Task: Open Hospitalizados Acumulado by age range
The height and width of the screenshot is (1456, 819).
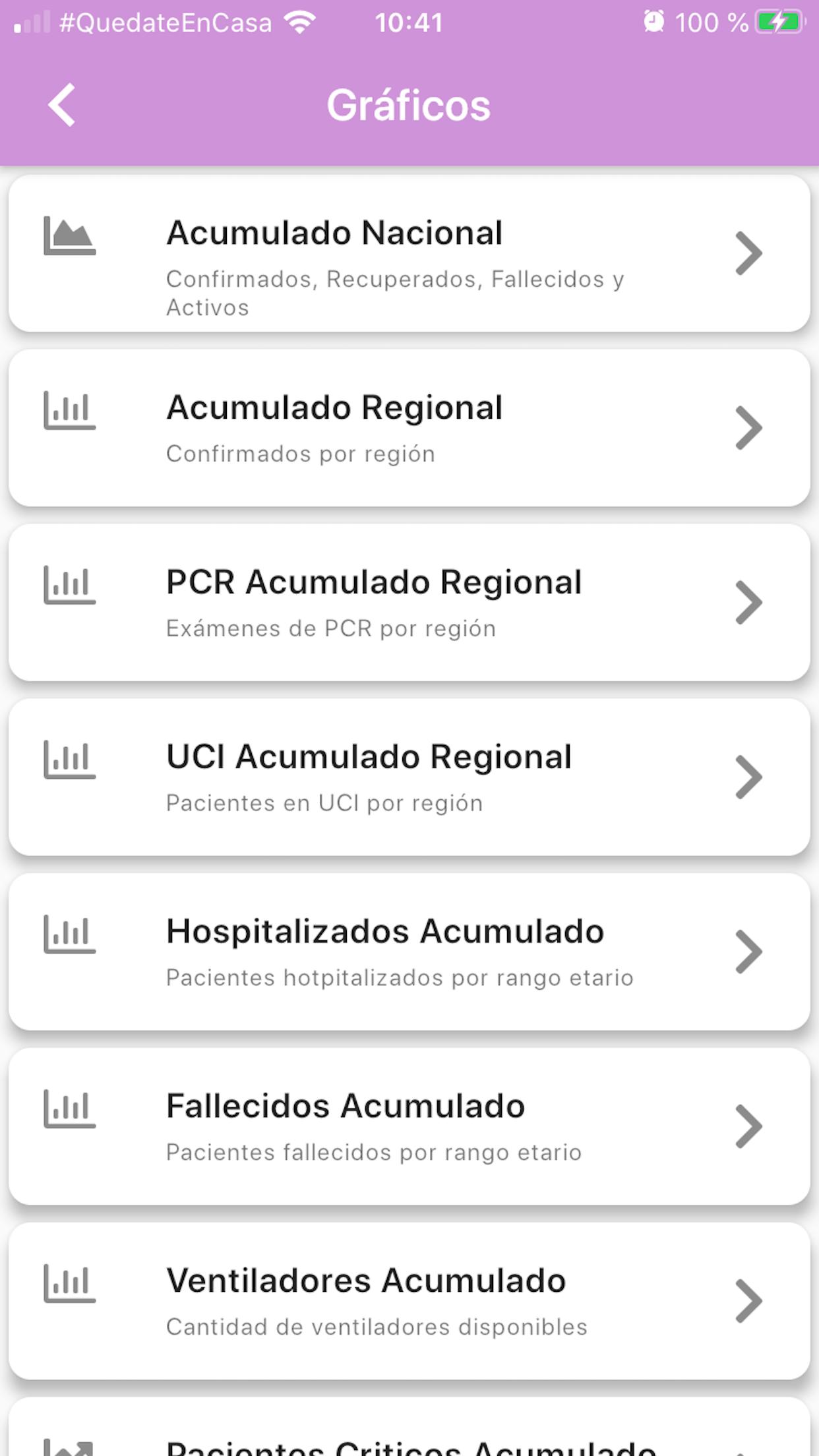Action: 409,952
